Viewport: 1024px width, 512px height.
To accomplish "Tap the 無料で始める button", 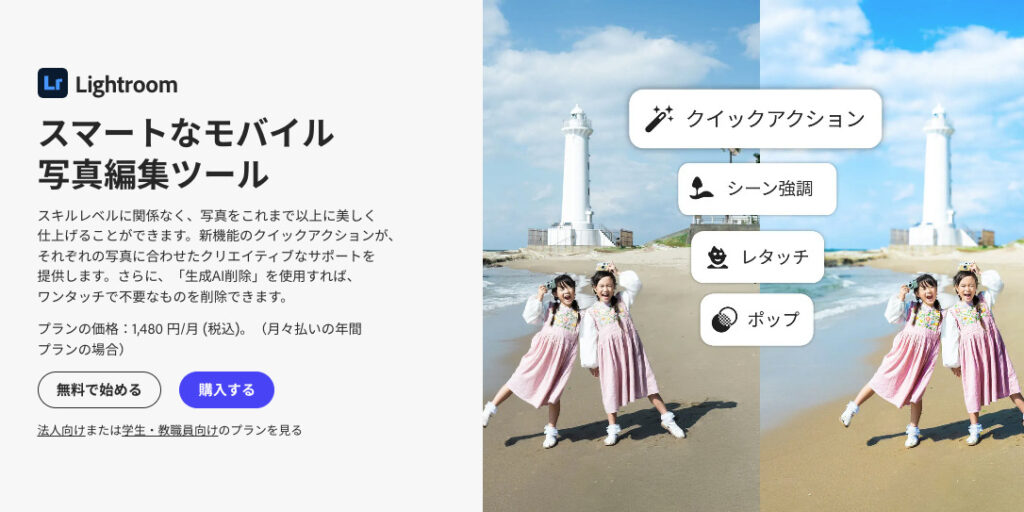I will 99,390.
